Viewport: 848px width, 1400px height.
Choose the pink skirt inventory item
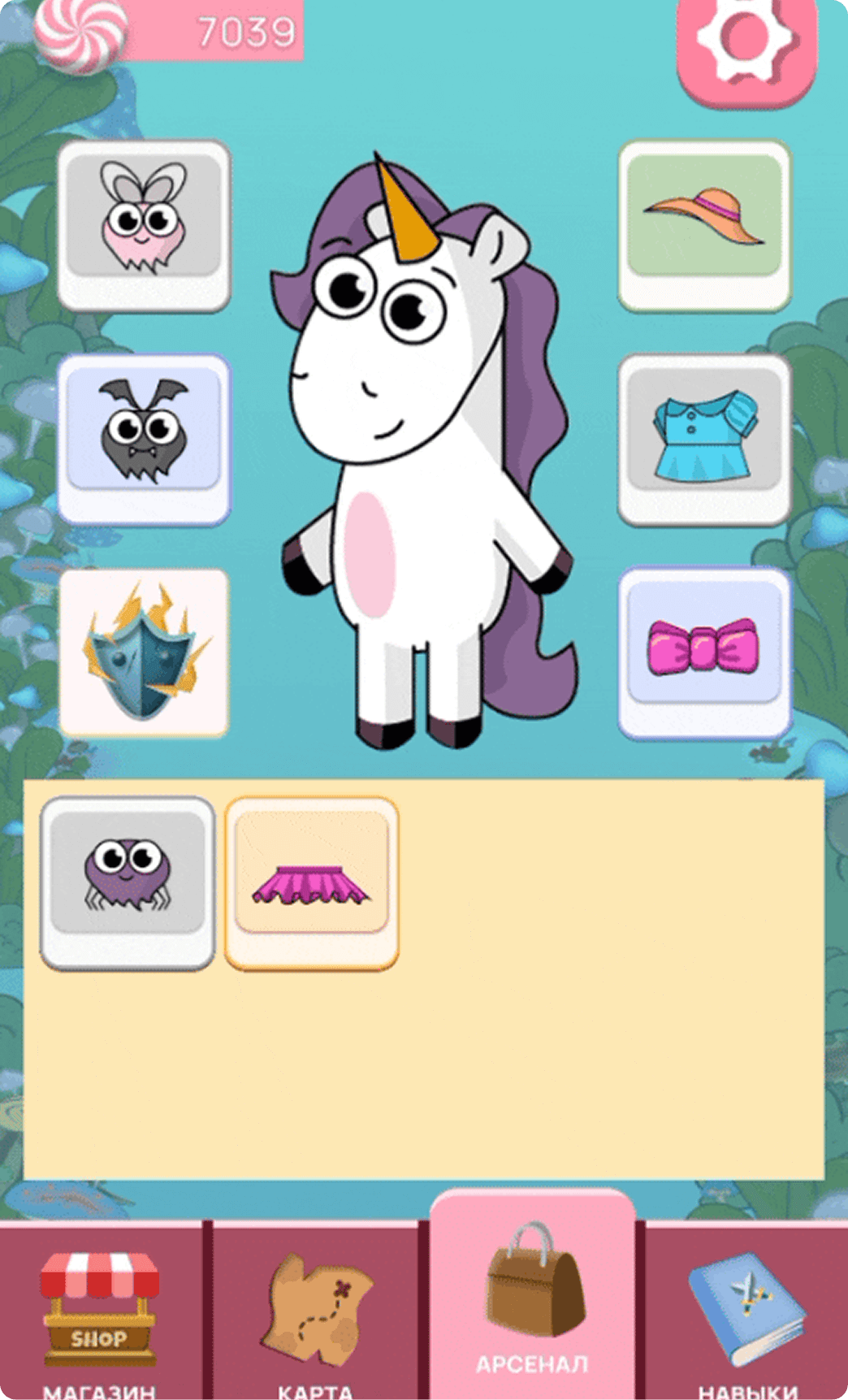pyautogui.click(x=311, y=882)
